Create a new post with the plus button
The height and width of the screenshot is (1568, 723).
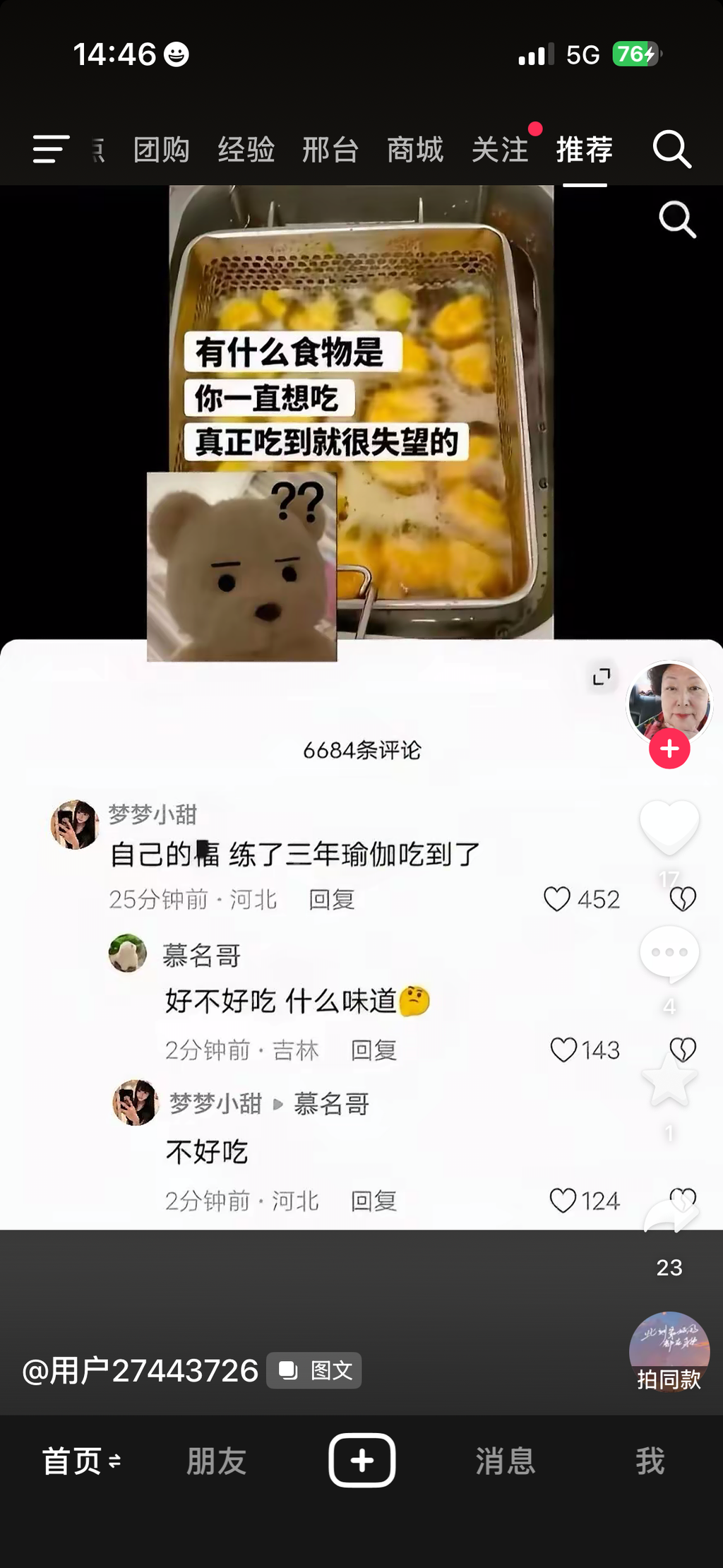(361, 1460)
